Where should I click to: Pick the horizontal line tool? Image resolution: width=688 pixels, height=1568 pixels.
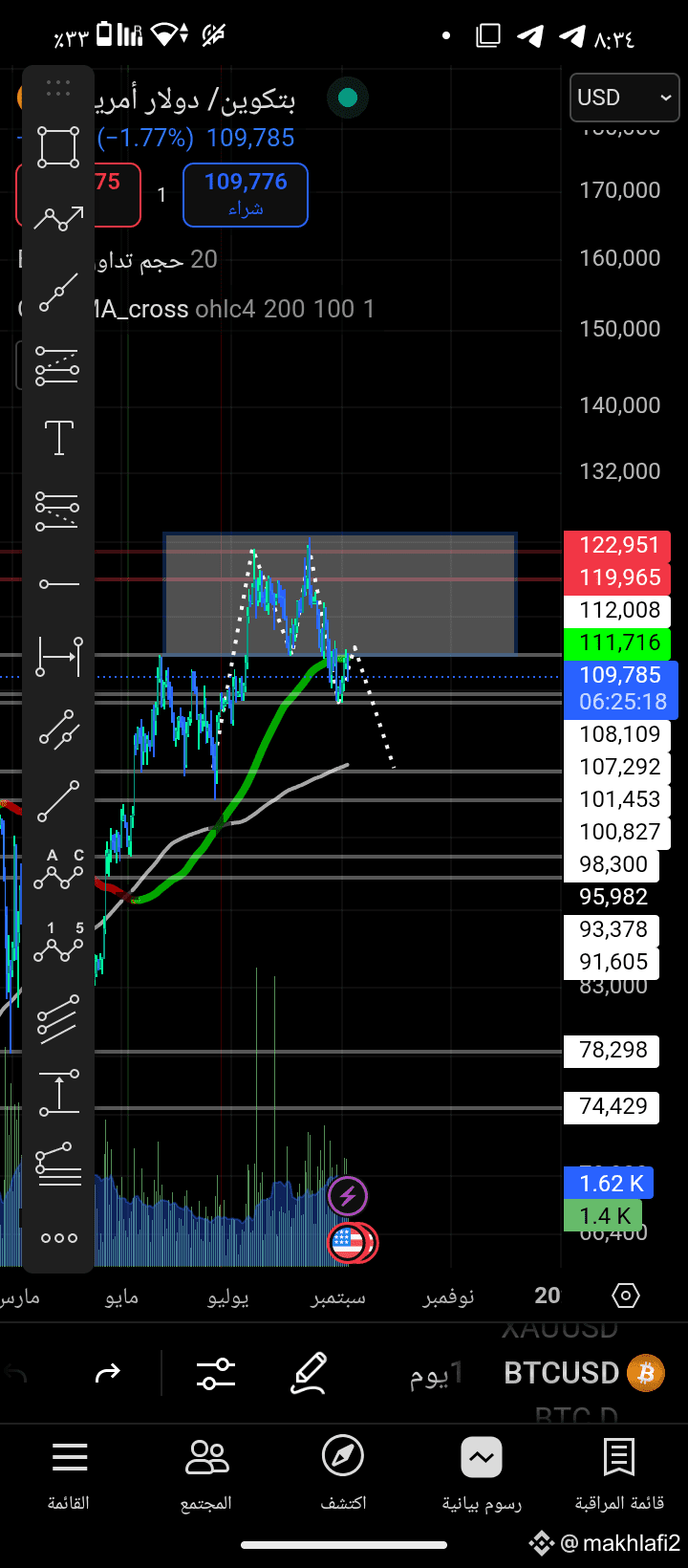58,583
